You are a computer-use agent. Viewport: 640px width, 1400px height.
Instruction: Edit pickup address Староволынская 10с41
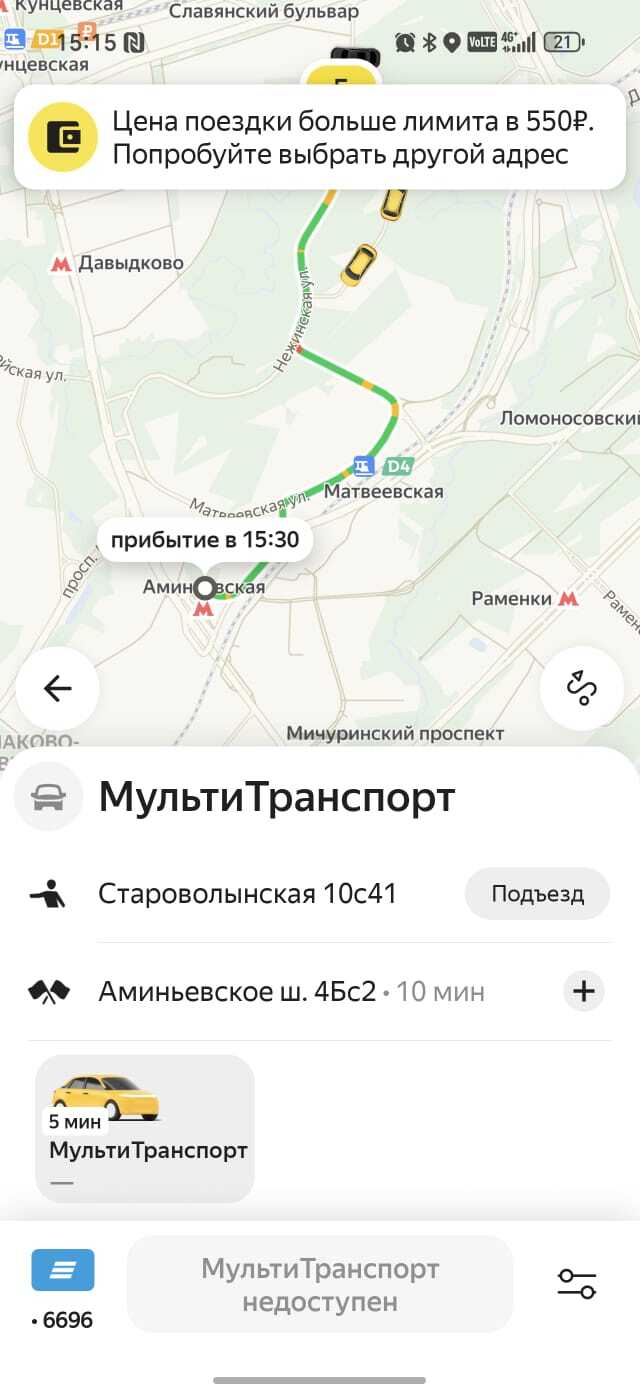pyautogui.click(x=247, y=893)
